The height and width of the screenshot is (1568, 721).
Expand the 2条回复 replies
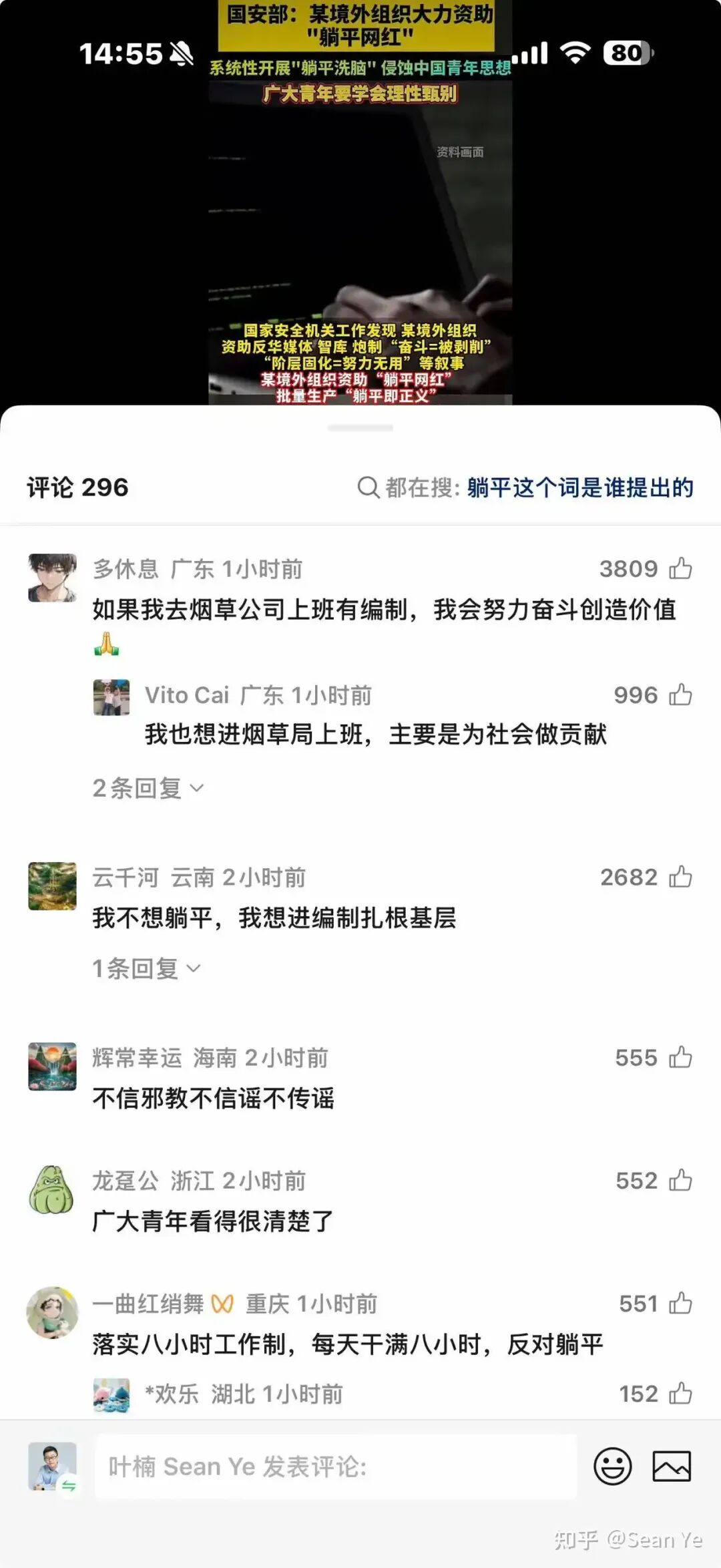(x=148, y=789)
